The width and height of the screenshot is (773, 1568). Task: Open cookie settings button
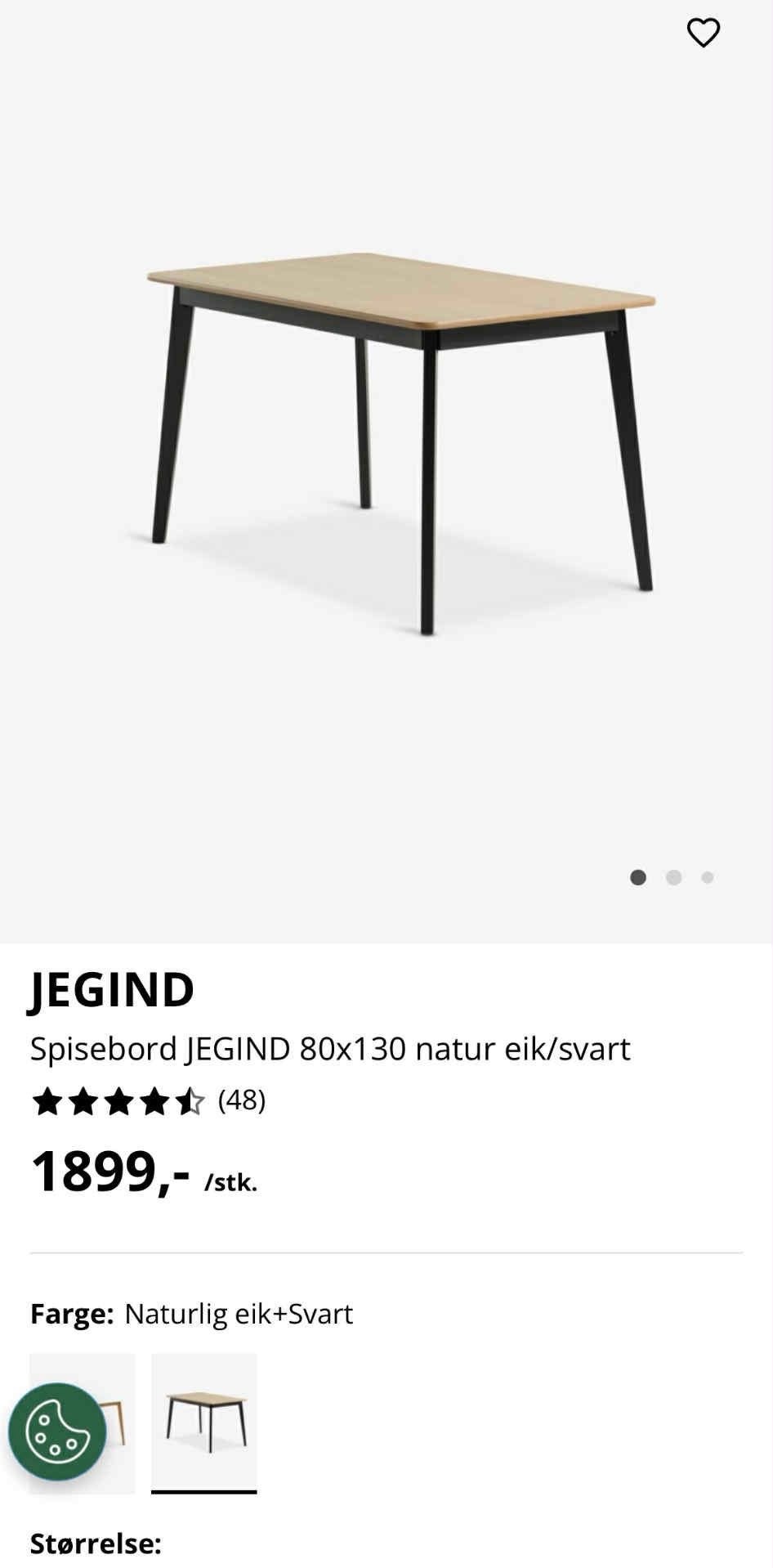pyautogui.click(x=57, y=1431)
